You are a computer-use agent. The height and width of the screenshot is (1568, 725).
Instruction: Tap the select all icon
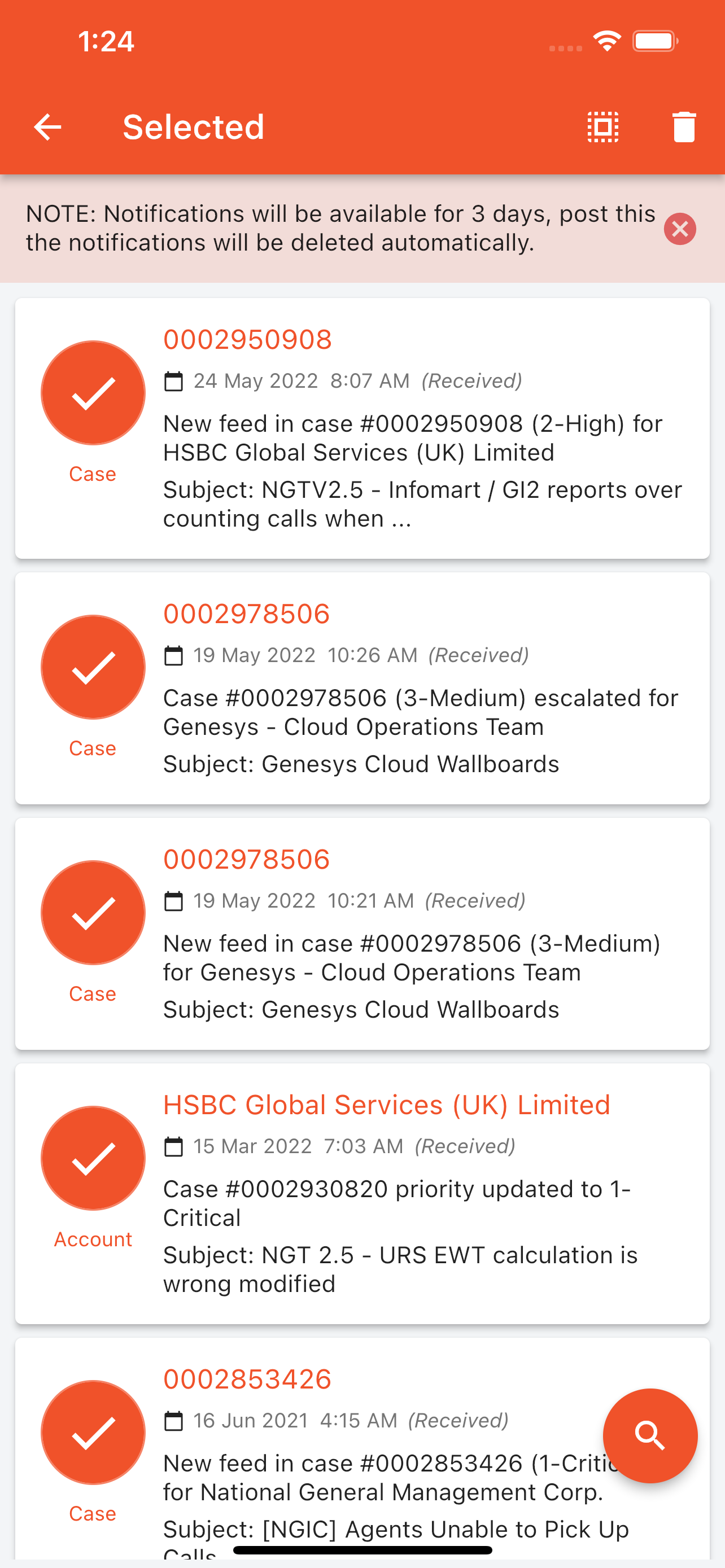602,127
